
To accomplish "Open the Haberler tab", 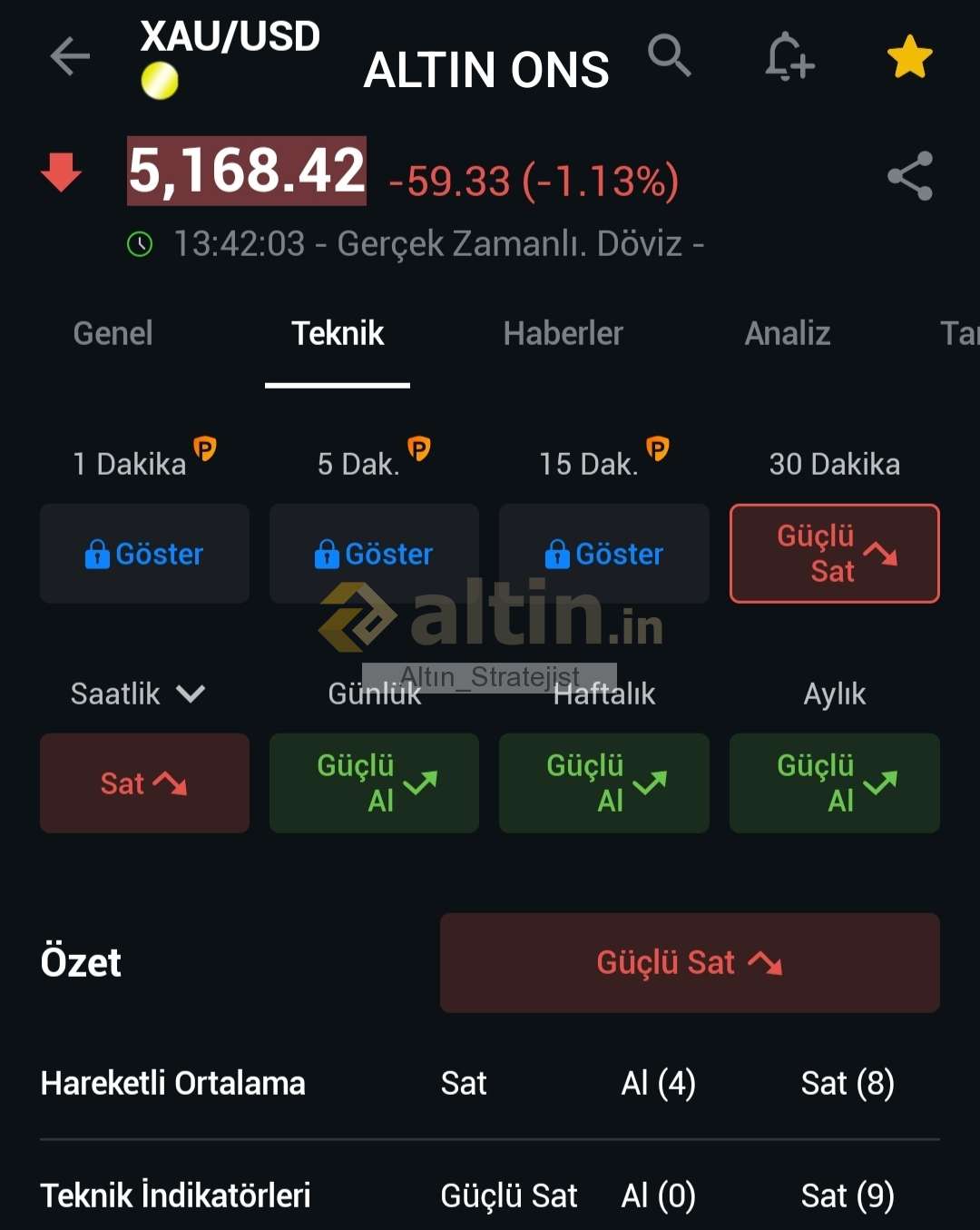I will pos(563,334).
